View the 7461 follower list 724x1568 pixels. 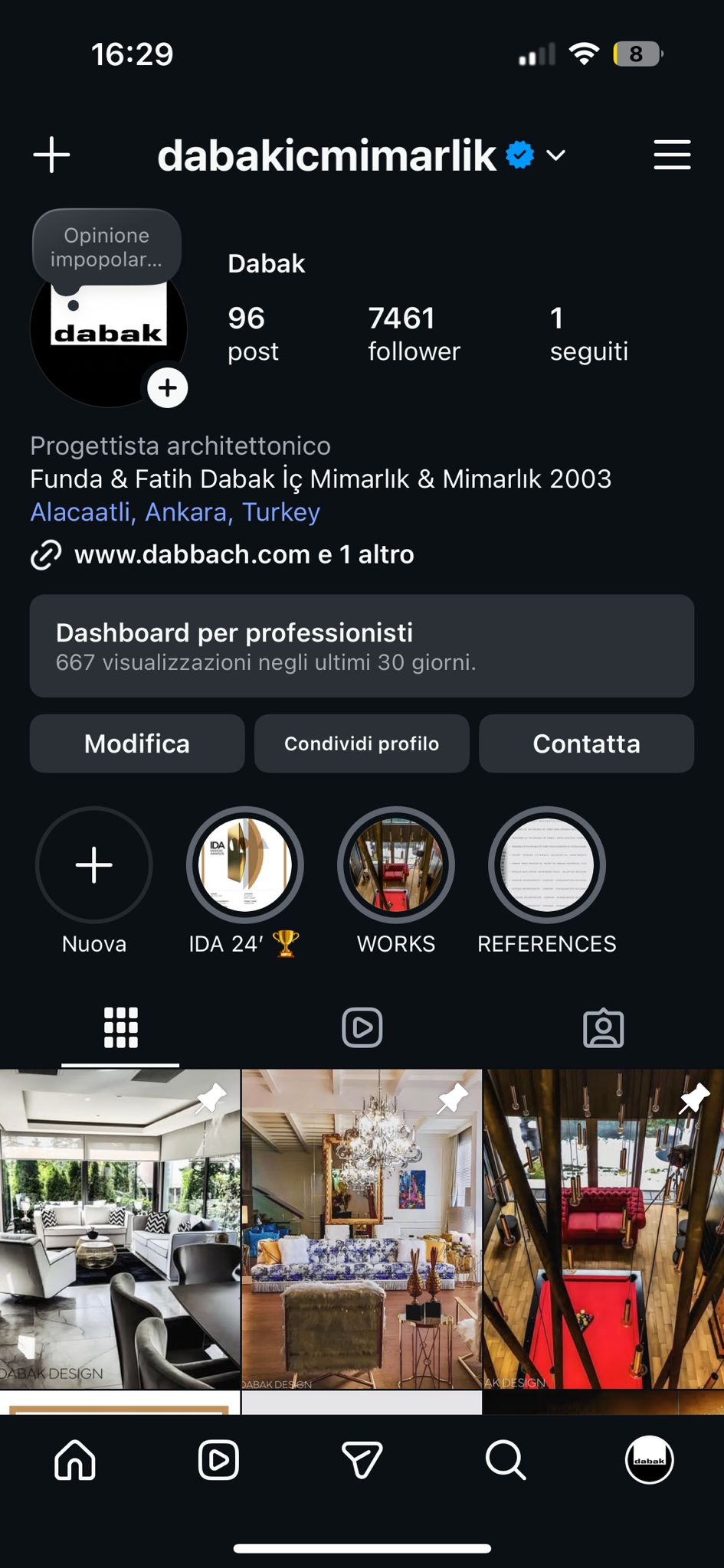click(x=414, y=334)
